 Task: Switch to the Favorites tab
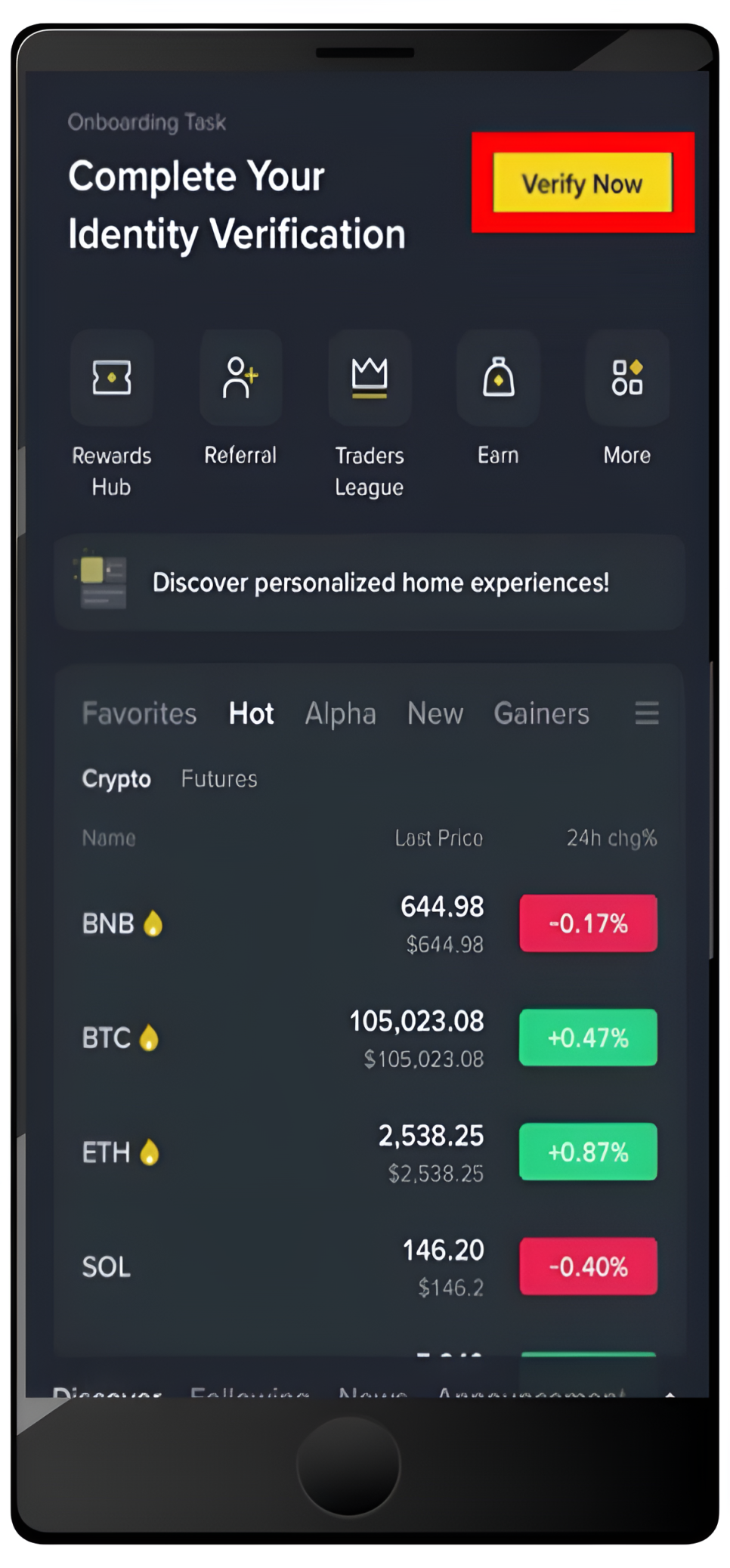click(x=139, y=713)
